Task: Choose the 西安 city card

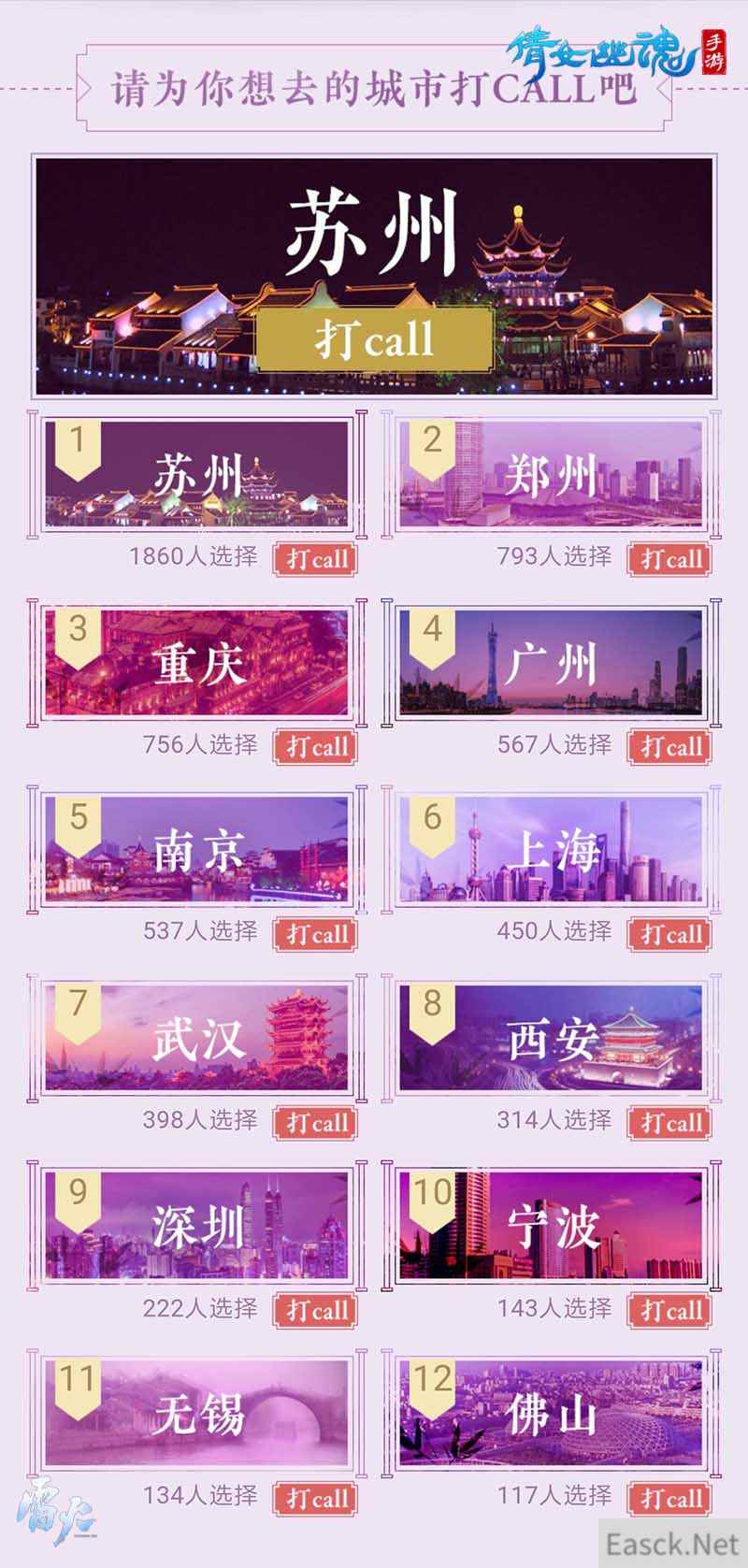Action: [552, 1038]
